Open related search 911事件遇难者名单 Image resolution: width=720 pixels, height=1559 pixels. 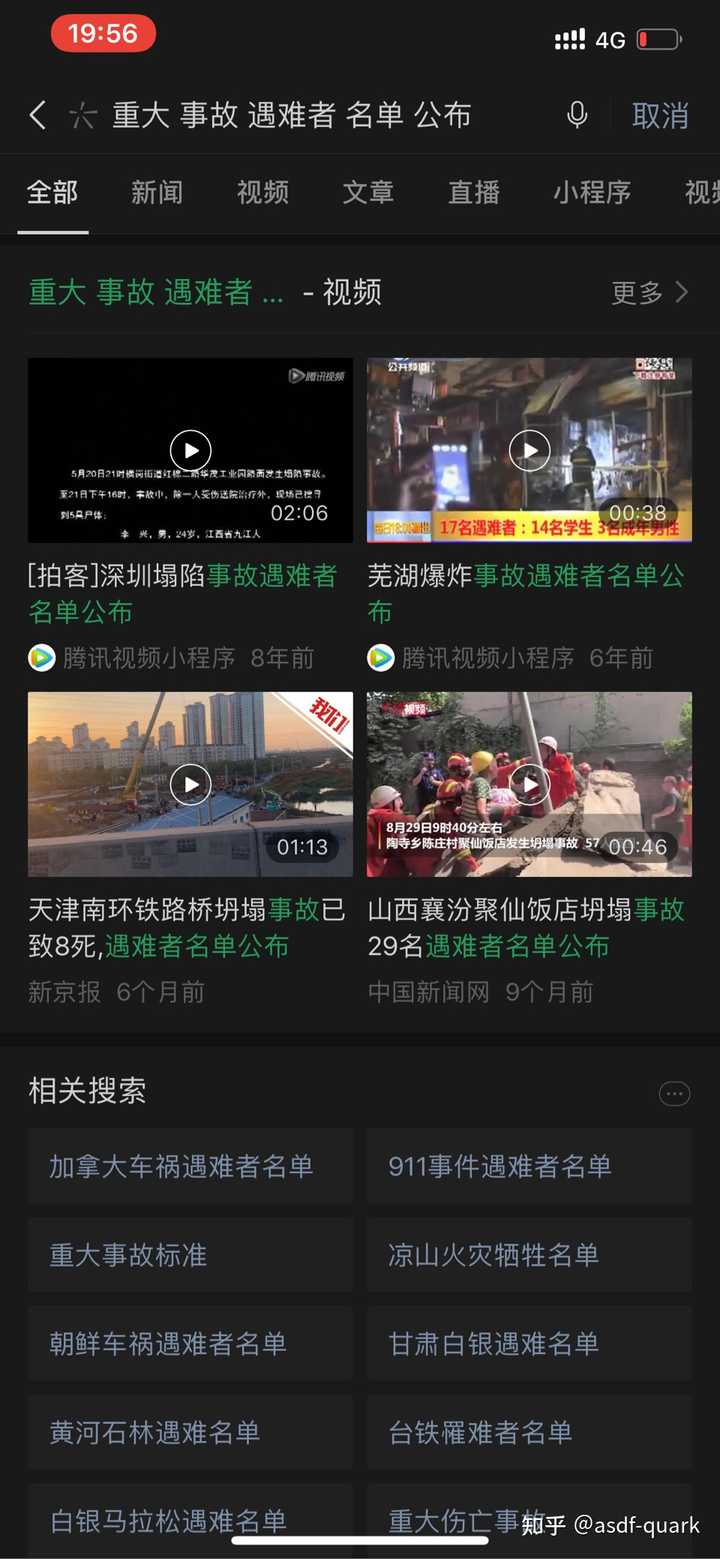click(529, 1166)
